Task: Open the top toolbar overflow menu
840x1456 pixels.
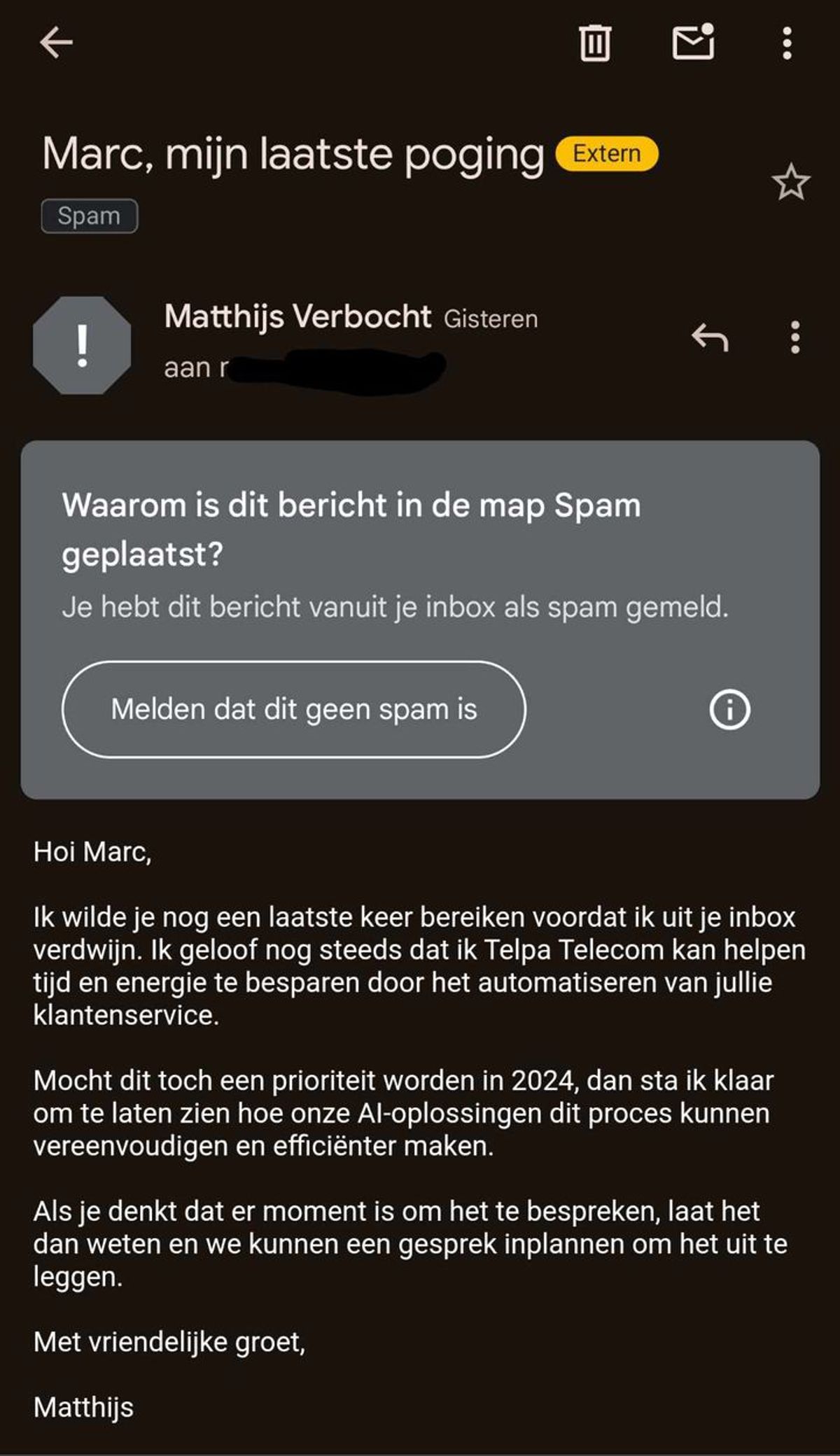Action: point(787,43)
